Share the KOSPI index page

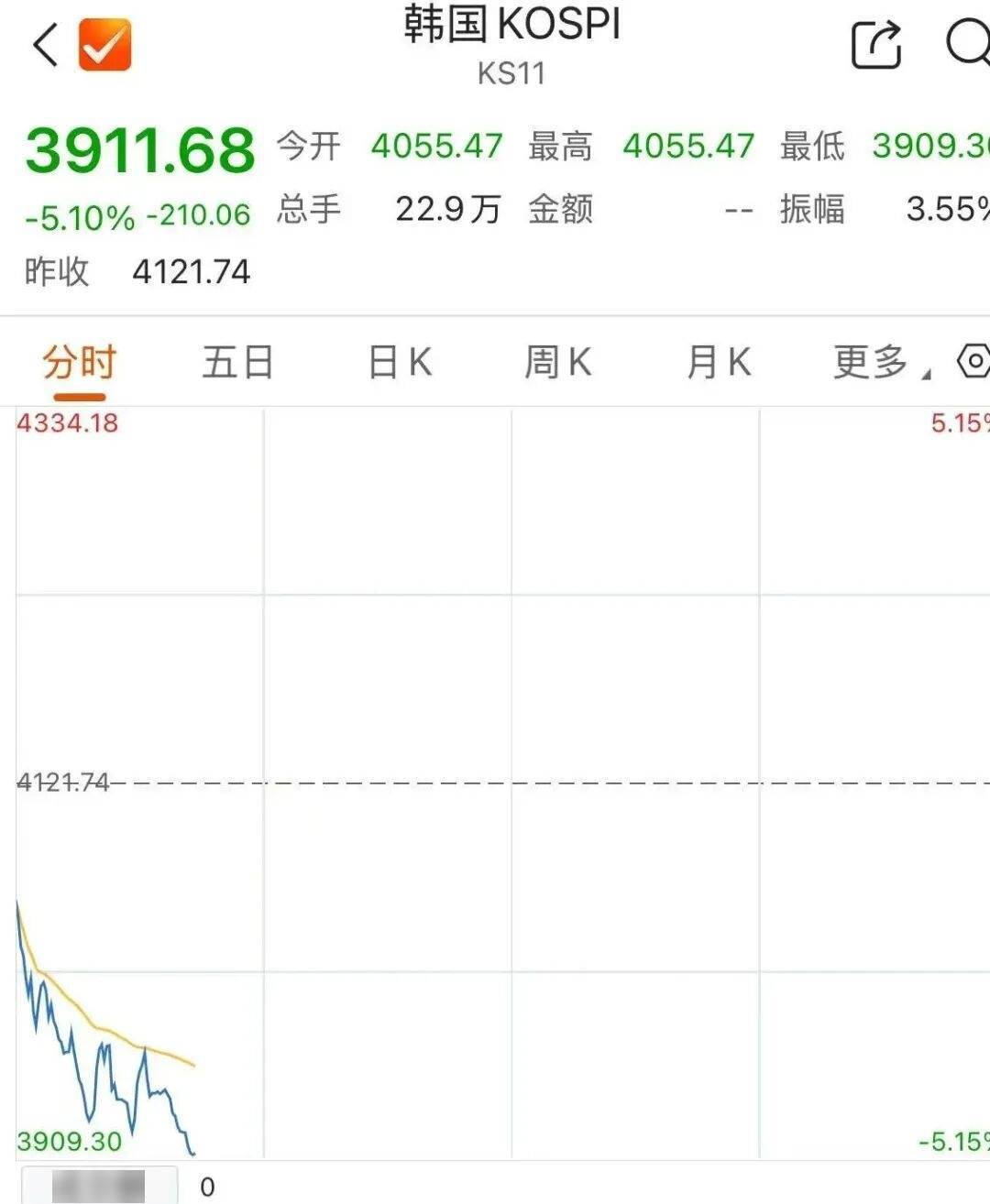(876, 44)
